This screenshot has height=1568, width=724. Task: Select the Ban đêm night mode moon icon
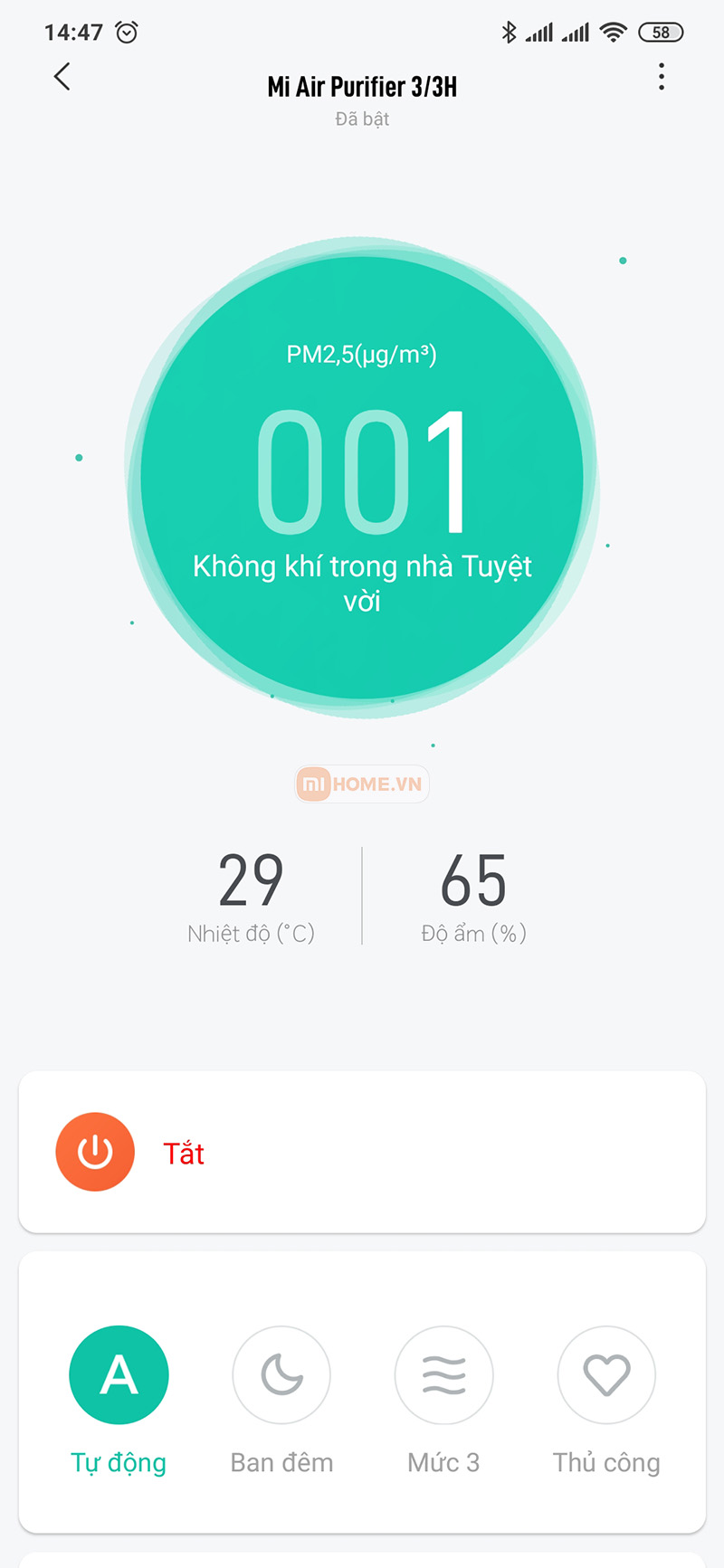[x=281, y=1374]
